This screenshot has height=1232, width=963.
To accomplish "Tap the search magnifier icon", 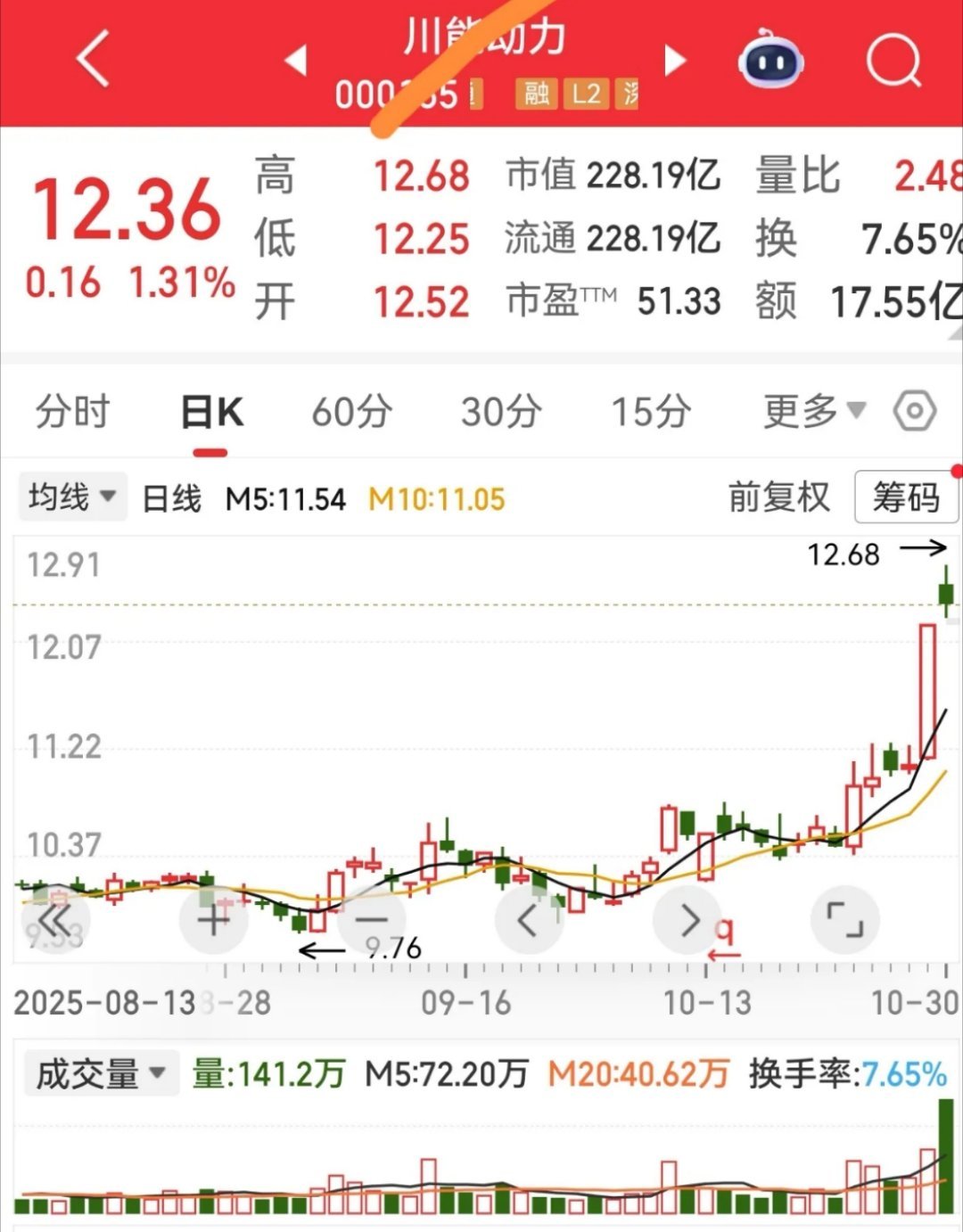I will [896, 57].
